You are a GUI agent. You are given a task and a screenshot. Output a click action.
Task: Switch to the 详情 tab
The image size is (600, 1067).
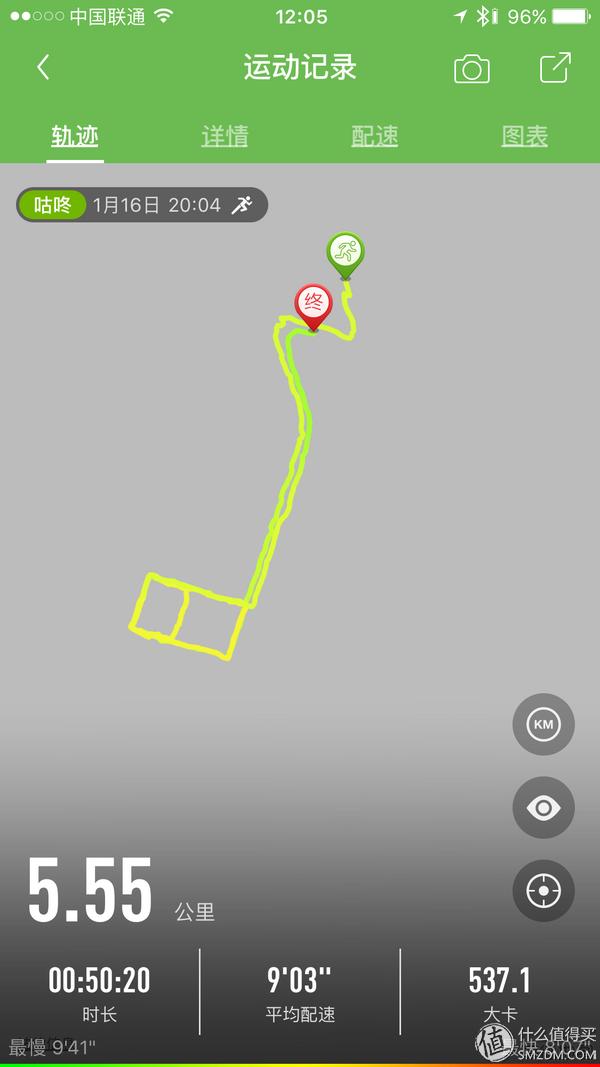tap(225, 136)
